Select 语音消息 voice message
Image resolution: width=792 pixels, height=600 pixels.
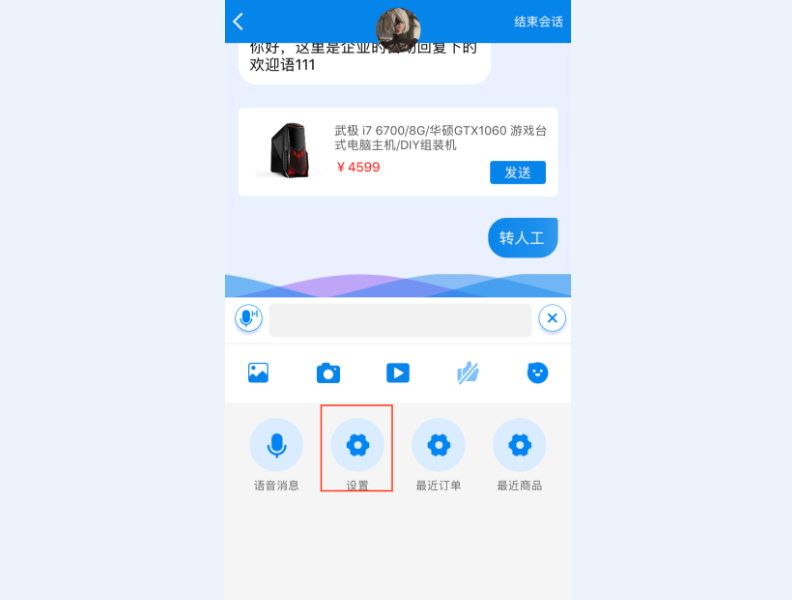[x=276, y=446]
